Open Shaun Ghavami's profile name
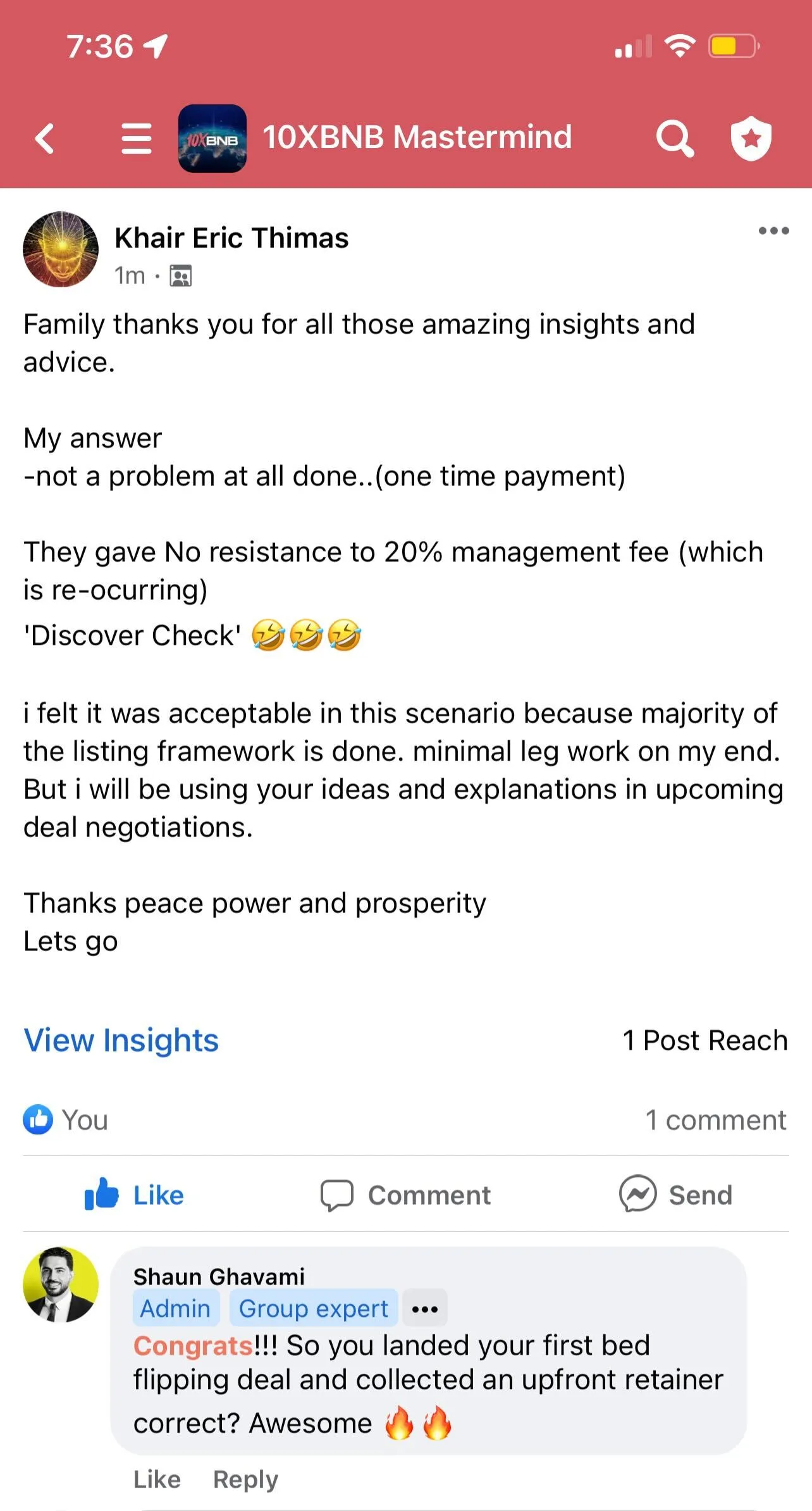 tap(219, 1276)
